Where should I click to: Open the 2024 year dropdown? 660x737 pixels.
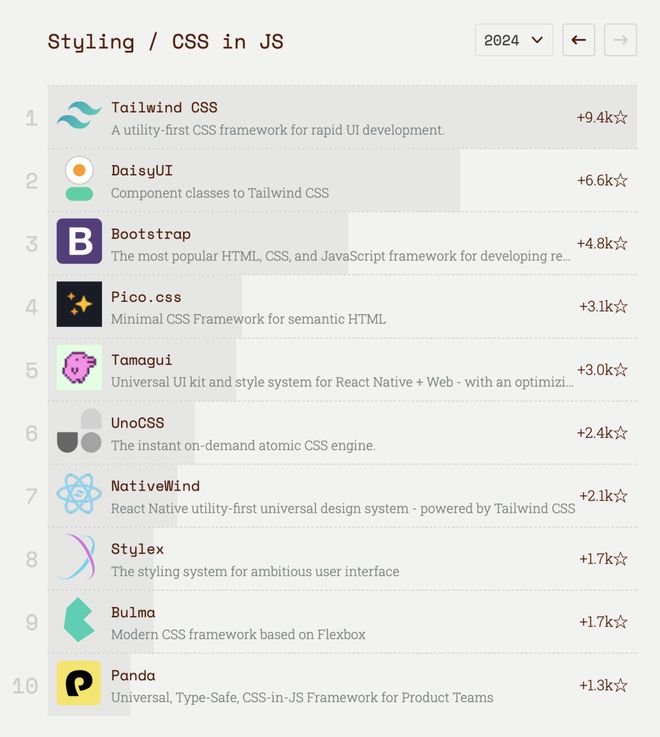(513, 40)
